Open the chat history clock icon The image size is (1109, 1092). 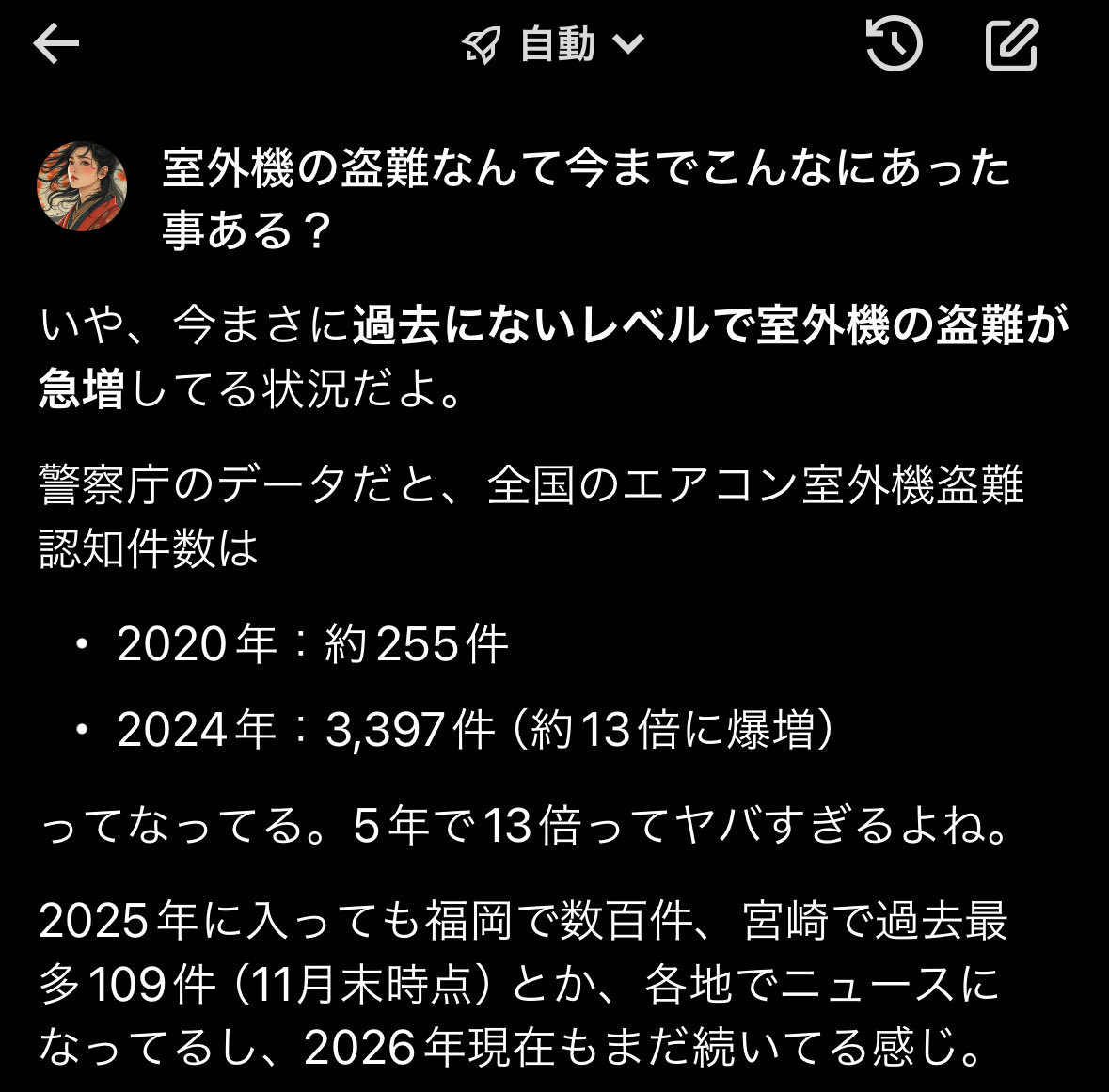click(x=893, y=44)
